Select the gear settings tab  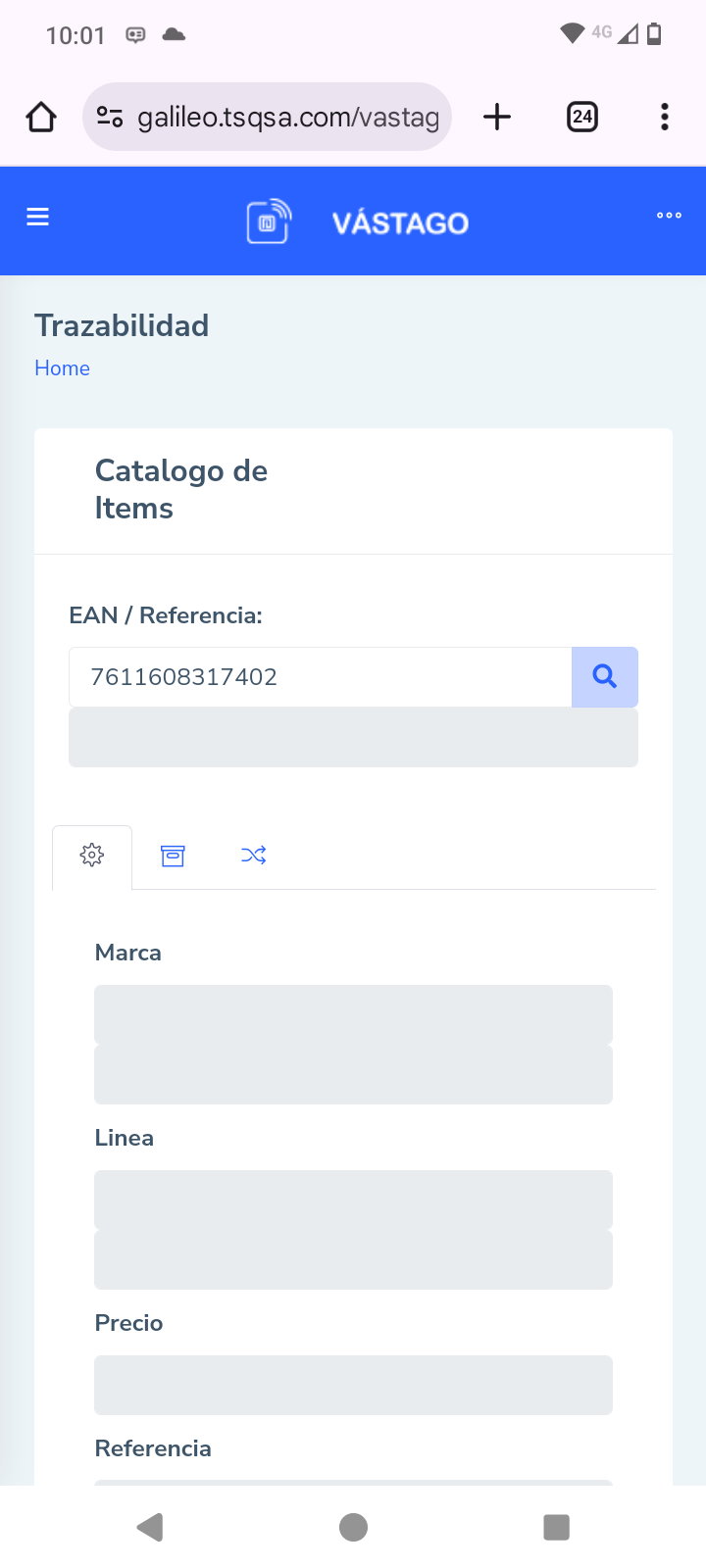pos(92,856)
